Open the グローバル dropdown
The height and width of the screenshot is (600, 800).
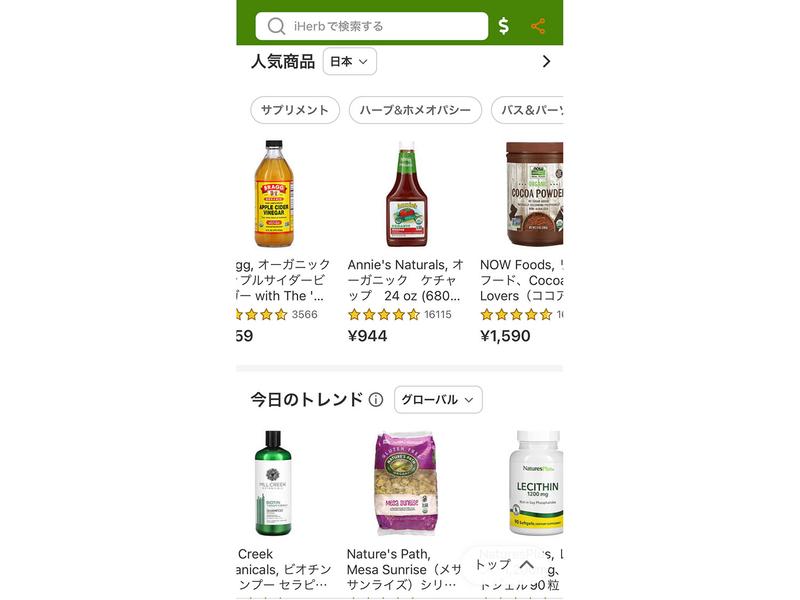point(438,400)
